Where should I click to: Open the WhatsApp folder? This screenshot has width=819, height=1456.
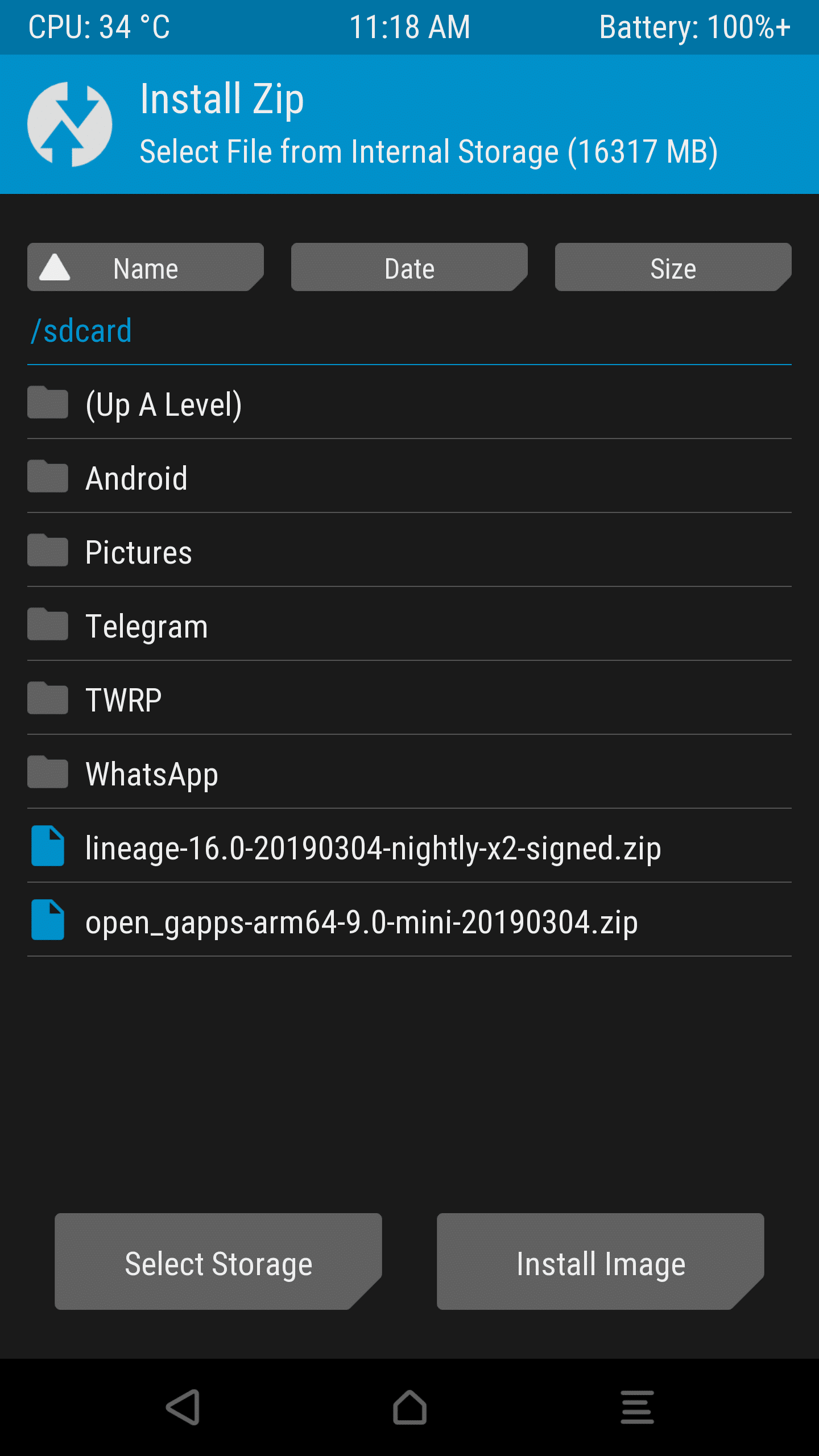point(409,772)
